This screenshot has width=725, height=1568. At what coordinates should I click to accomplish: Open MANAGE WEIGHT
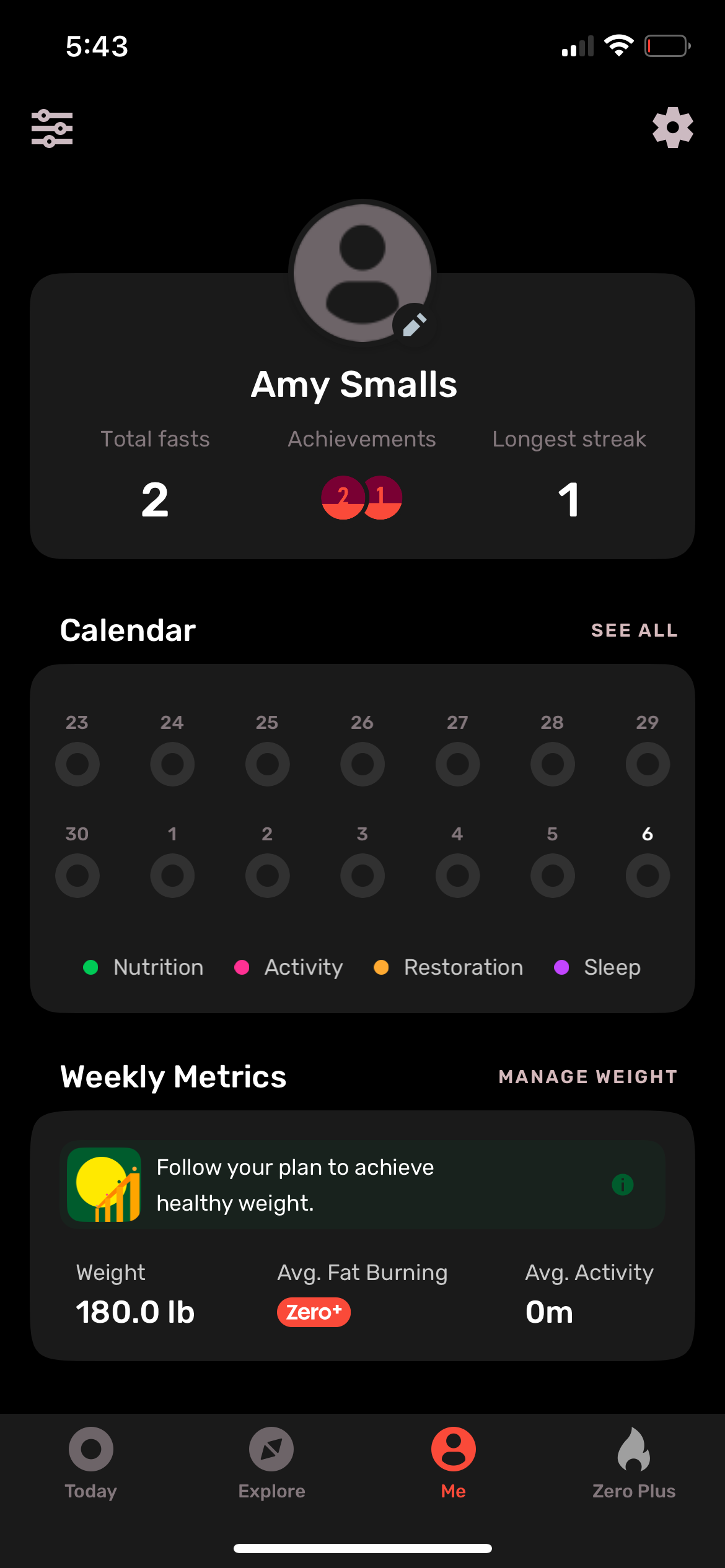587,1077
